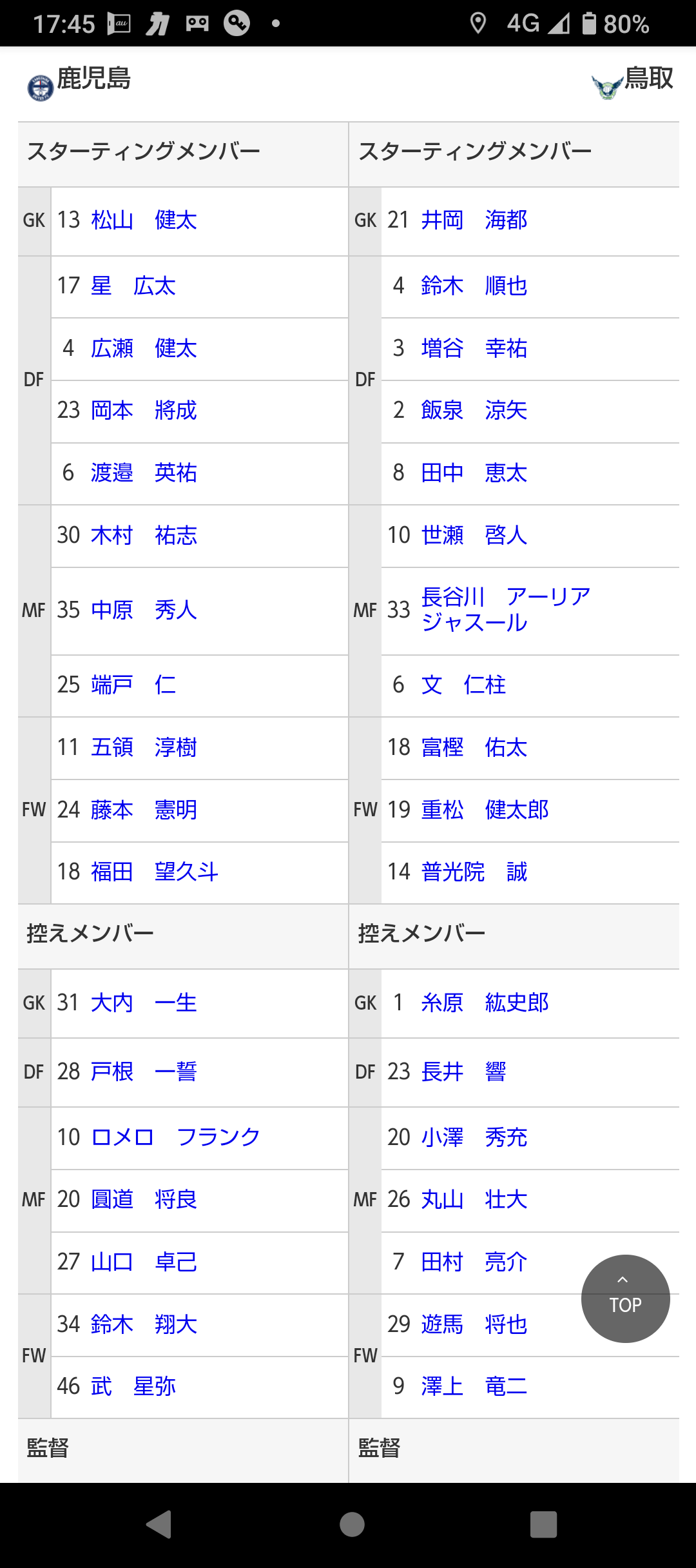The height and width of the screenshot is (1568, 696).
Task: Open reserve goalkeeper 大内 一生
Action: (x=144, y=1003)
